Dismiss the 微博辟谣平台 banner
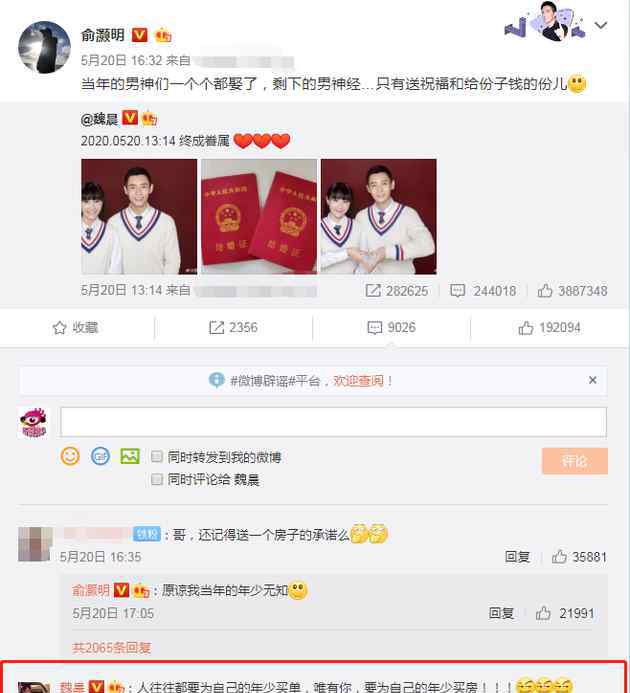 592,380
